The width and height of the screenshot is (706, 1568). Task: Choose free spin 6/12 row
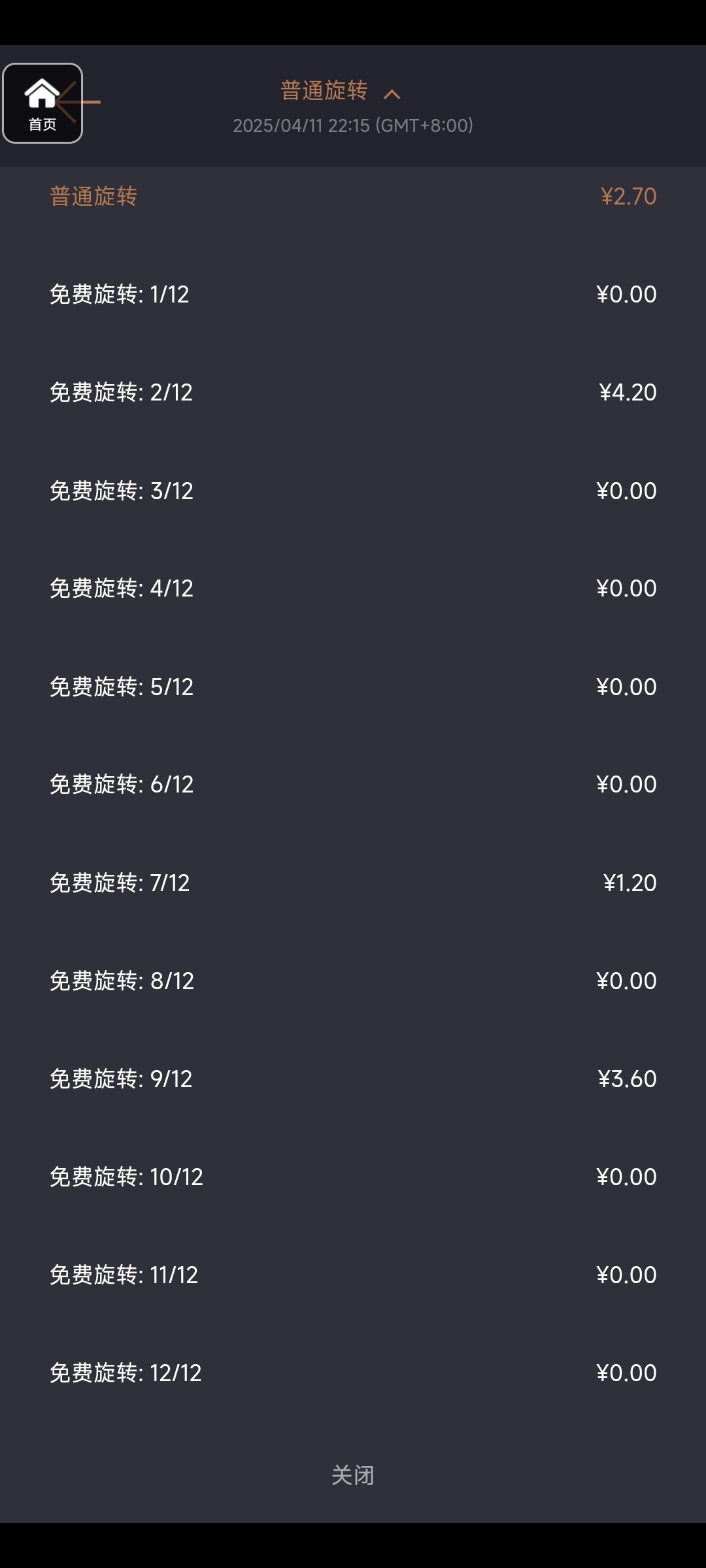(x=353, y=785)
